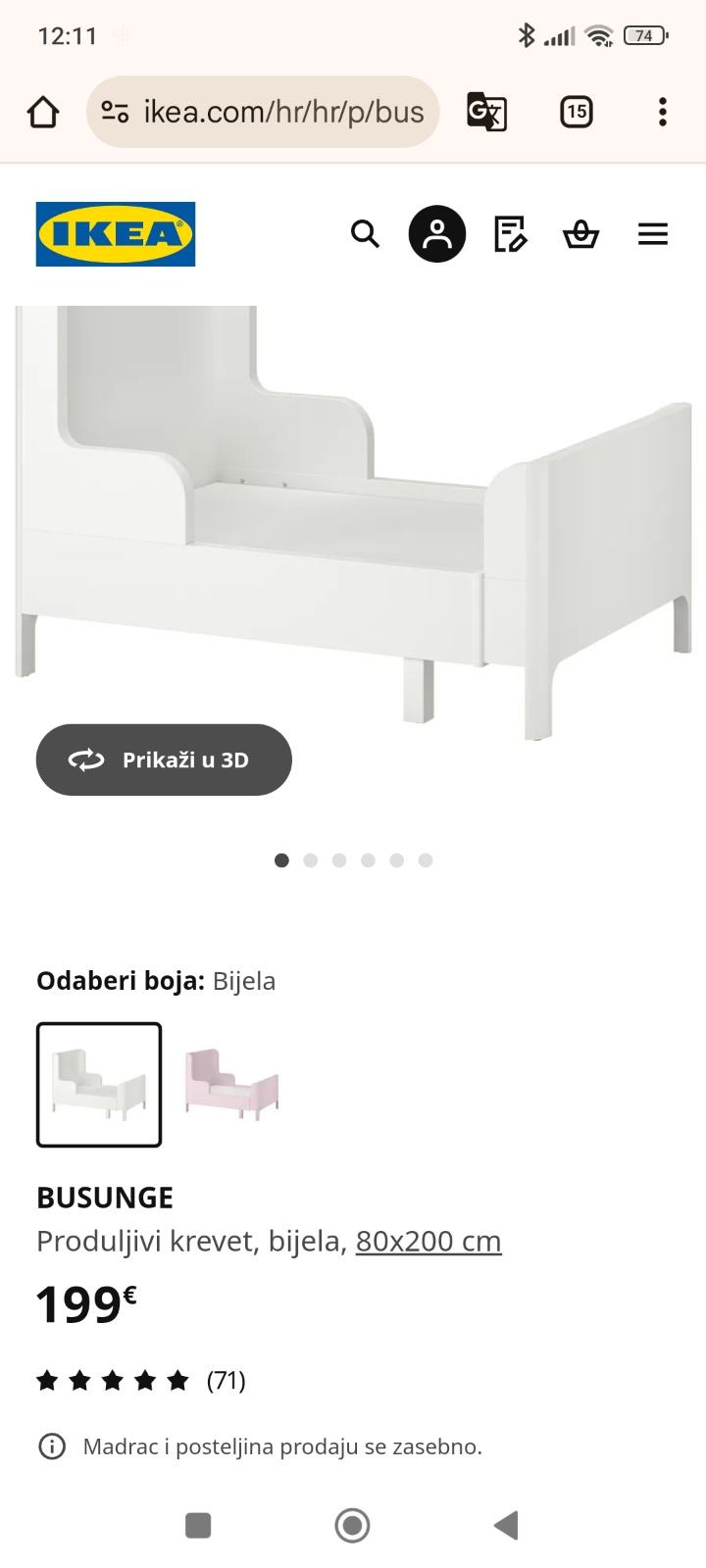Screen dimensions: 706x1568
Task: Tap the Chrome home button
Action: (41, 111)
